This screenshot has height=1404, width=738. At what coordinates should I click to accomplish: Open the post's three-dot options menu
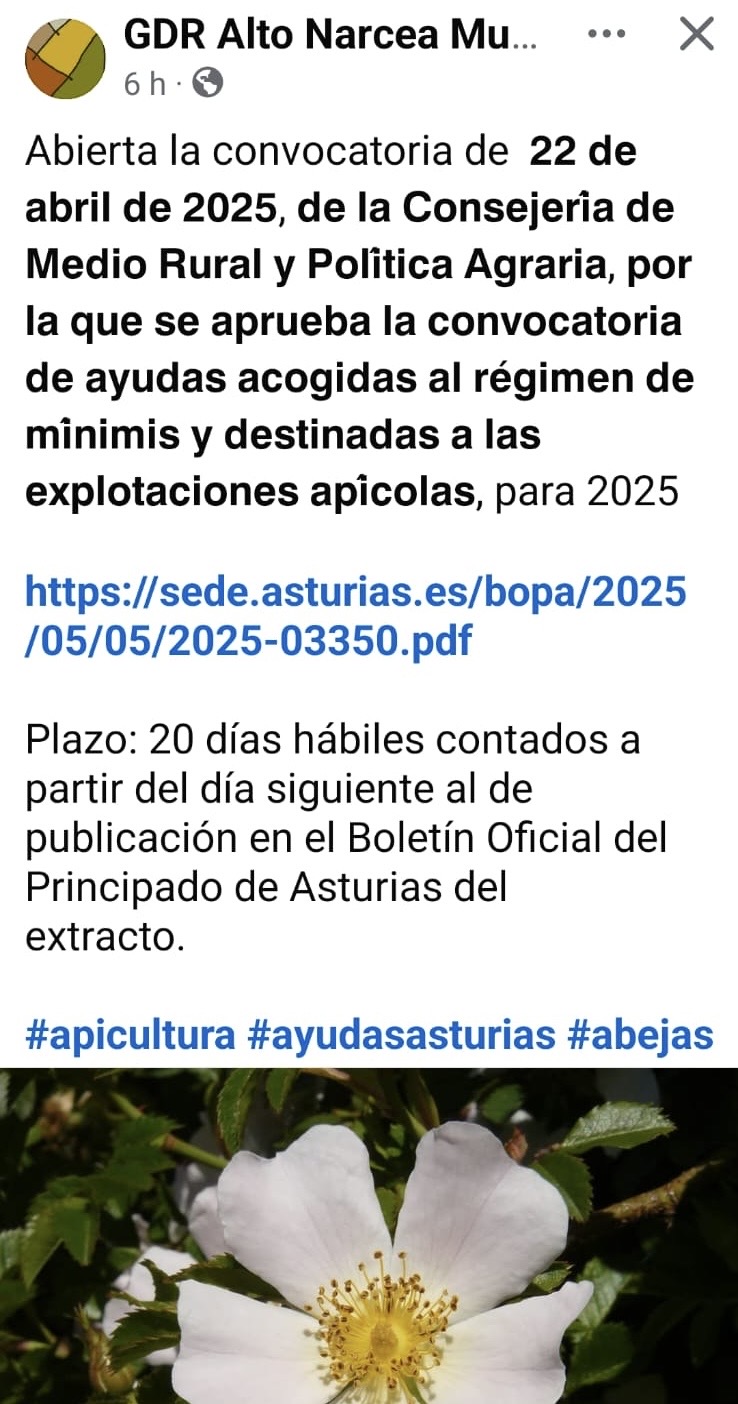coord(606,35)
